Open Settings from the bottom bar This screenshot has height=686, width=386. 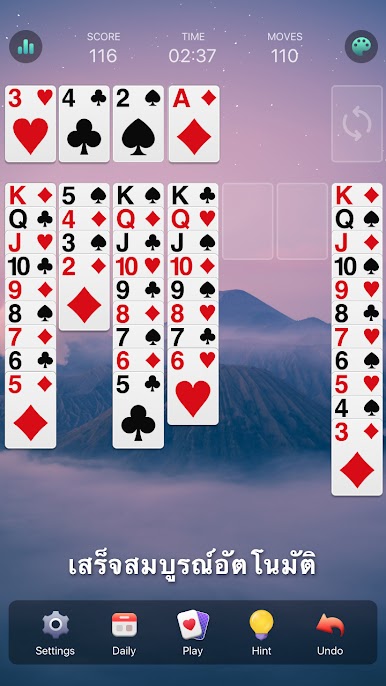[x=55, y=633]
